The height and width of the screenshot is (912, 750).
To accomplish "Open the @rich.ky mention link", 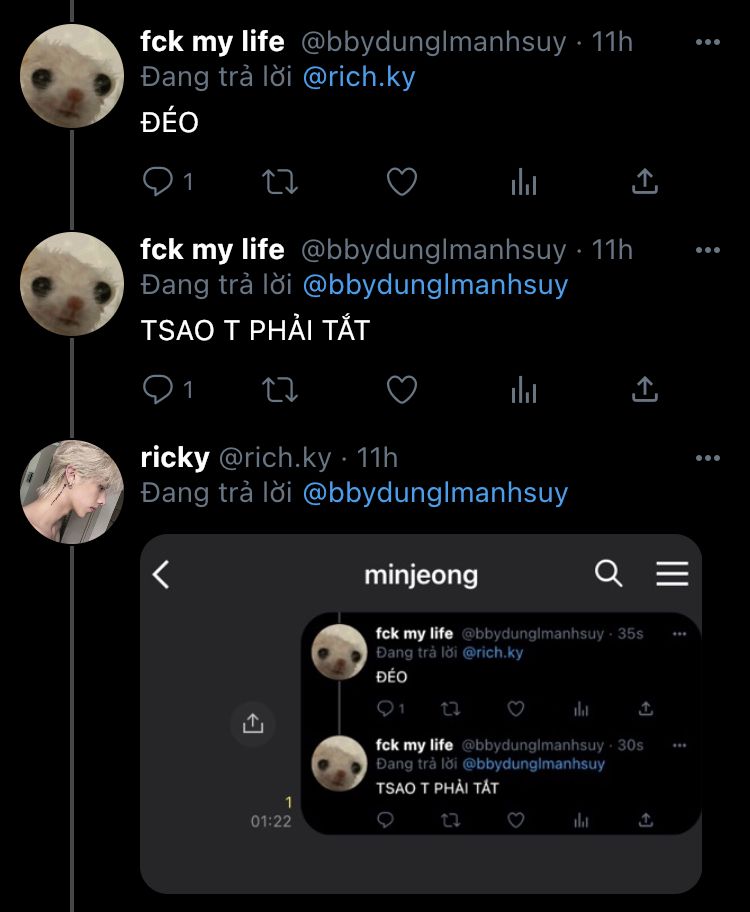I will pyautogui.click(x=358, y=78).
